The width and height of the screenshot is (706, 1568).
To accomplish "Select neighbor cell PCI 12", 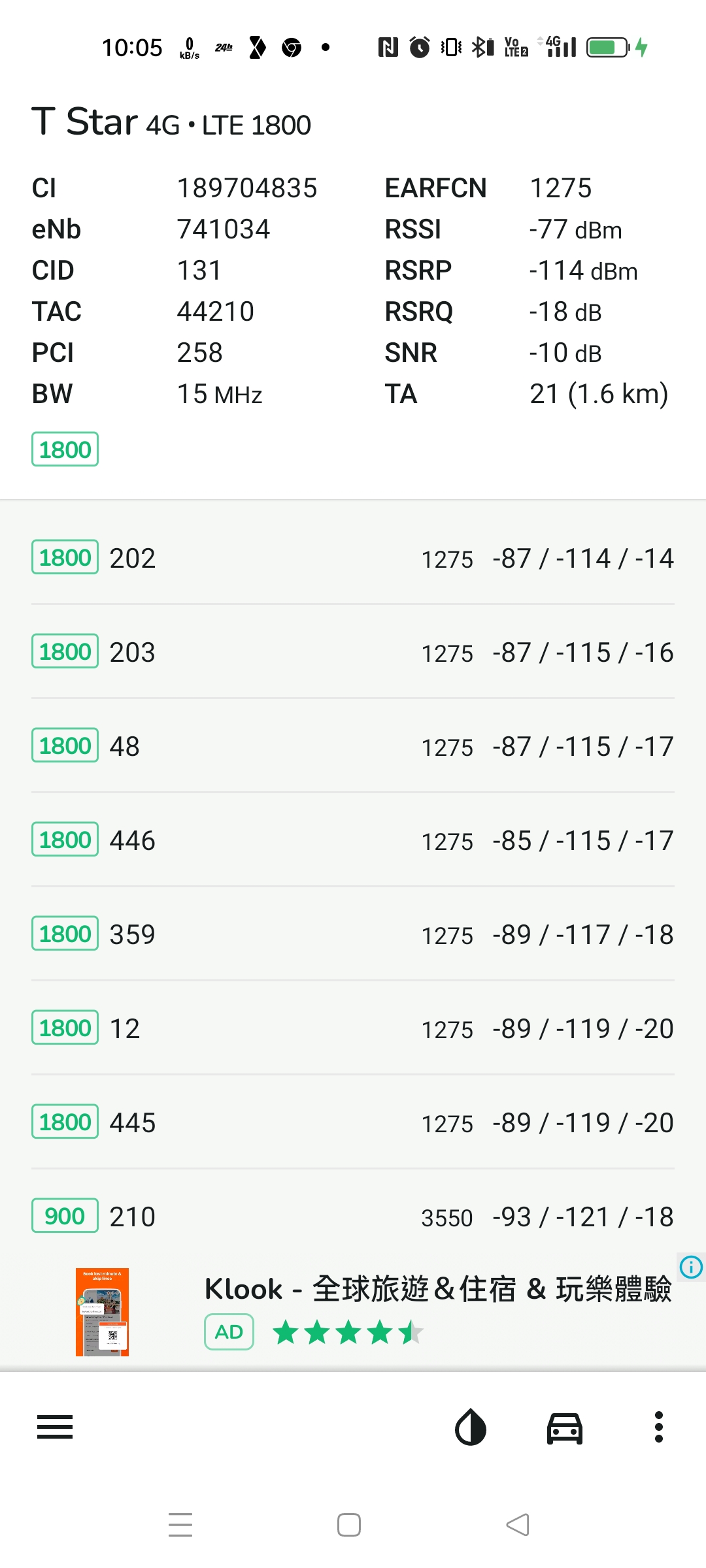I will click(353, 1028).
